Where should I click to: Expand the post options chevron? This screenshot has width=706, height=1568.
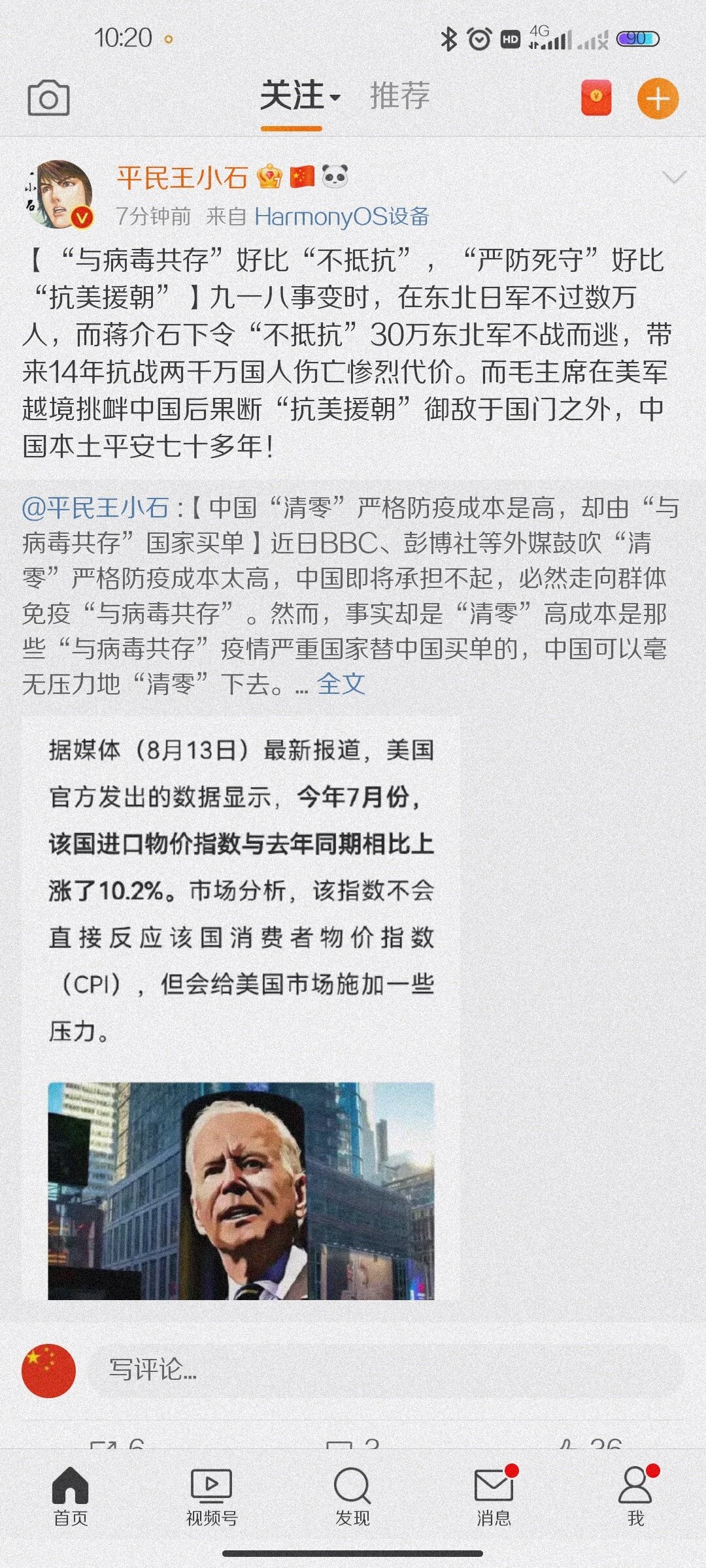(674, 177)
